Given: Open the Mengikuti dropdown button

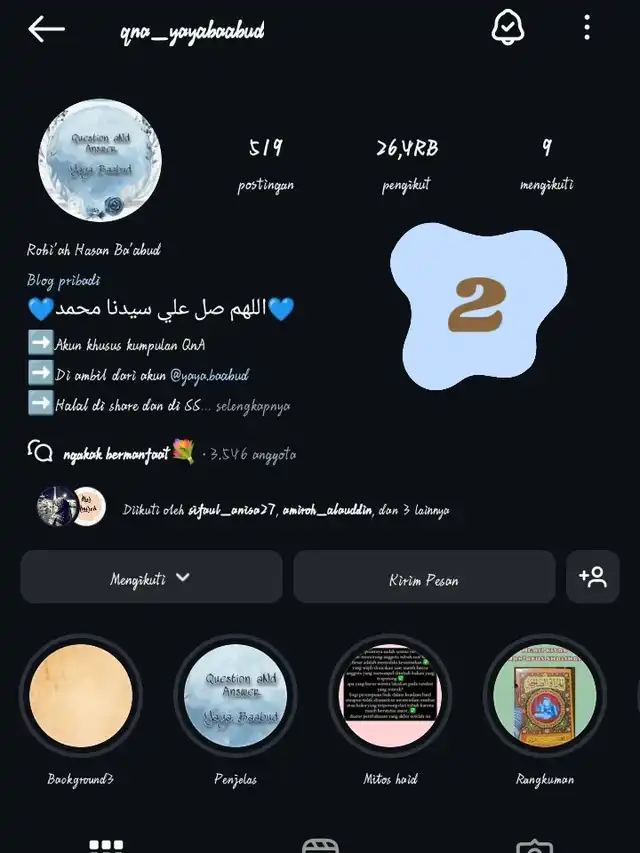Looking at the screenshot, I should coord(151,577).
